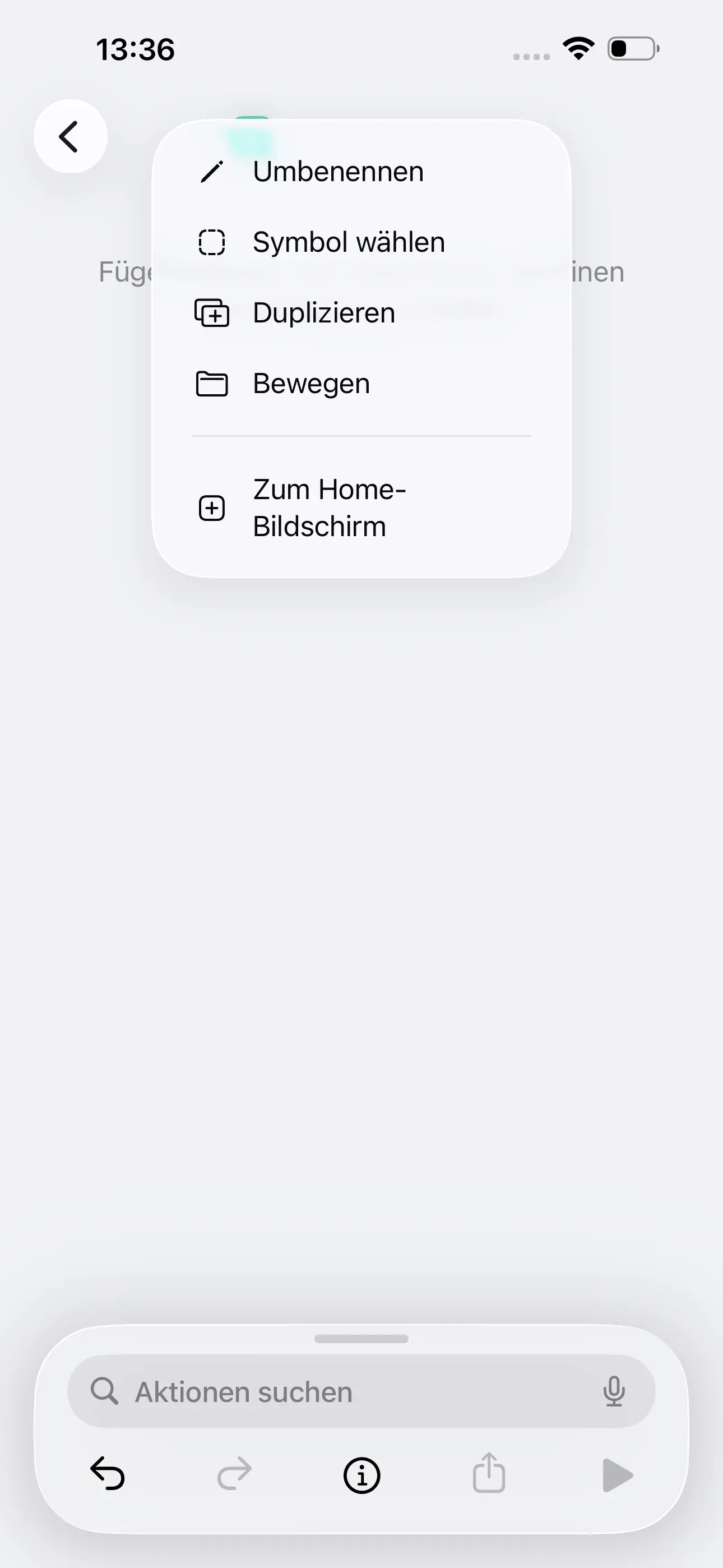Screen dimensions: 723x1568
Task: Select Umbenennen from the context menu
Action: pos(339,172)
